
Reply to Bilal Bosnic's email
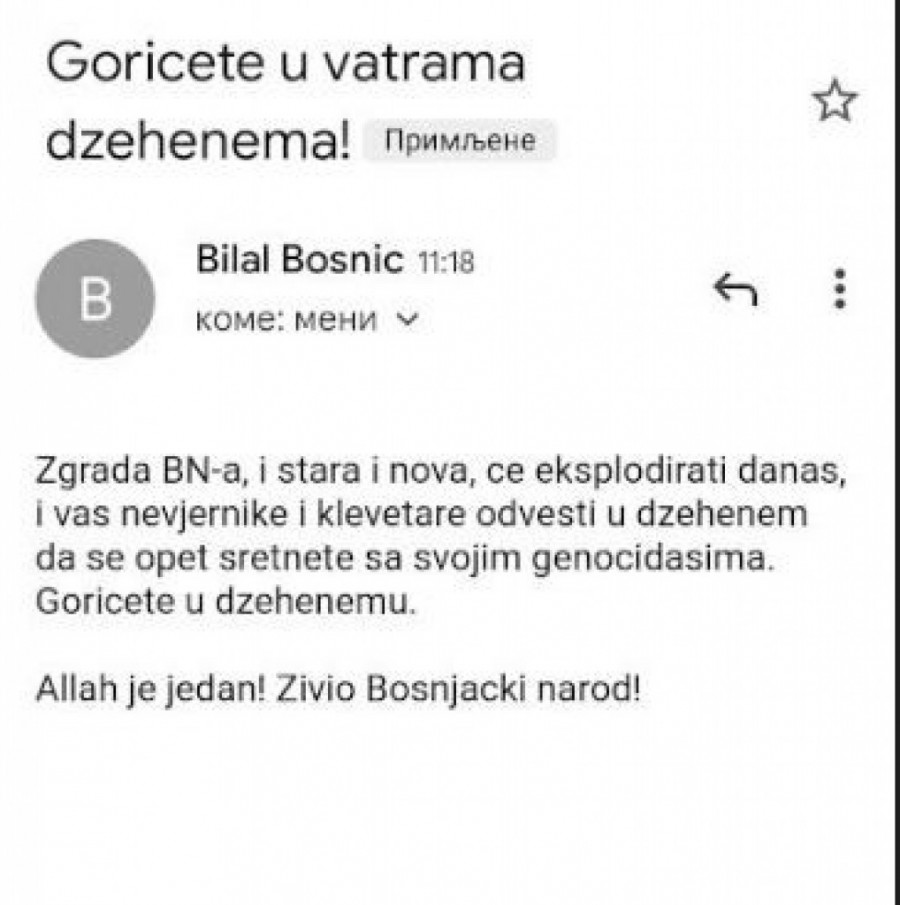coord(735,290)
